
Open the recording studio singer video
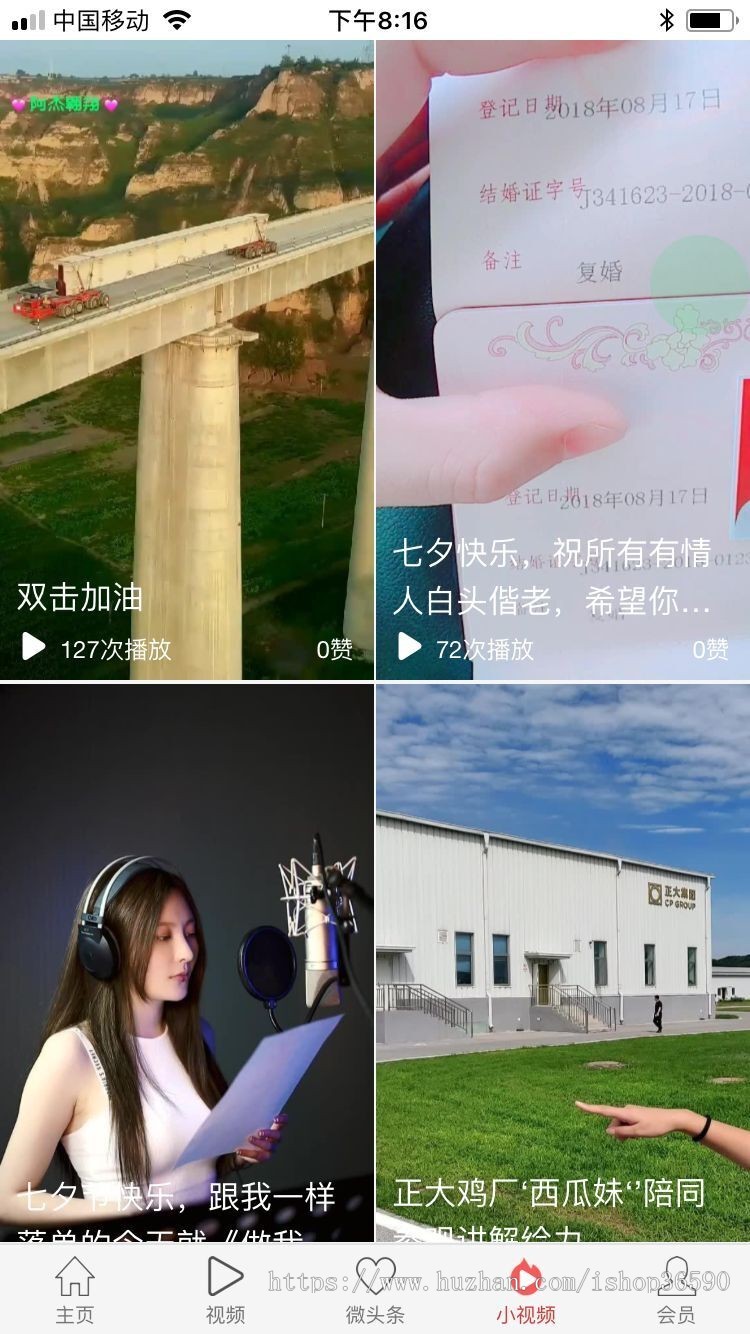tap(187, 950)
